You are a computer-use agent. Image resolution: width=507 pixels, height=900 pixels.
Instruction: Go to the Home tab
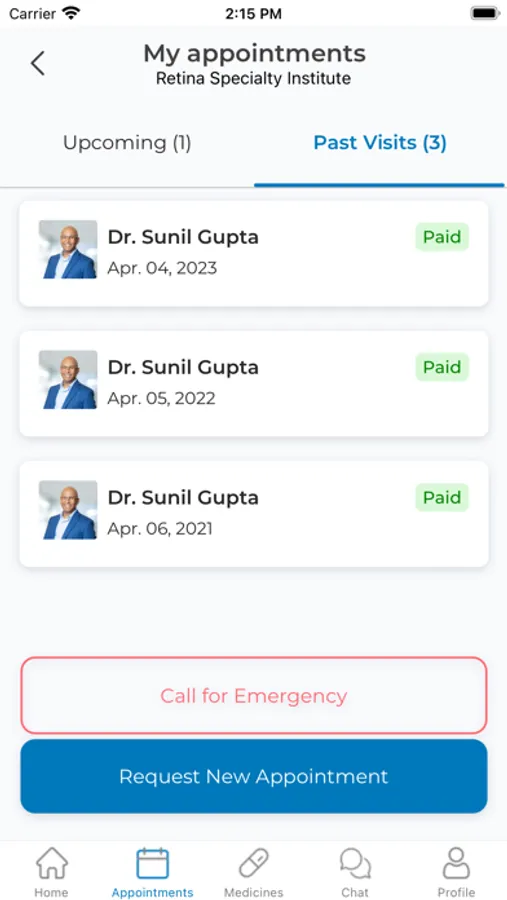point(51,872)
